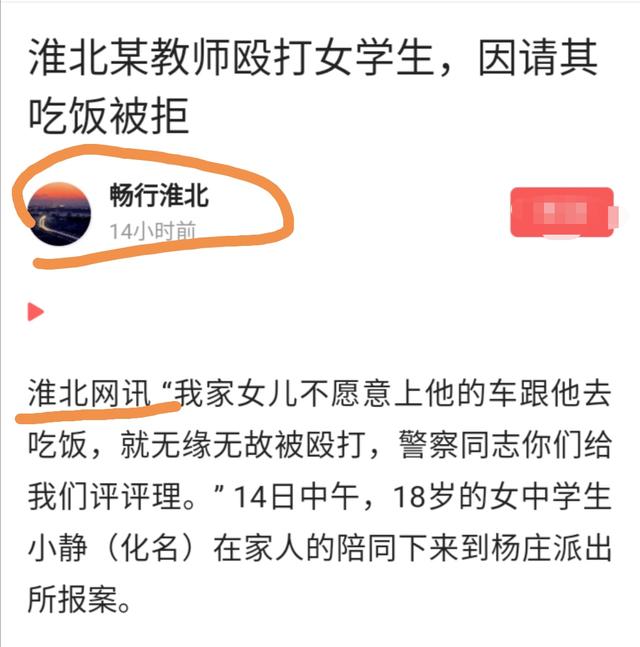The image size is (640, 647).
Task: Tap the small red play triangle
Action: coord(36,312)
